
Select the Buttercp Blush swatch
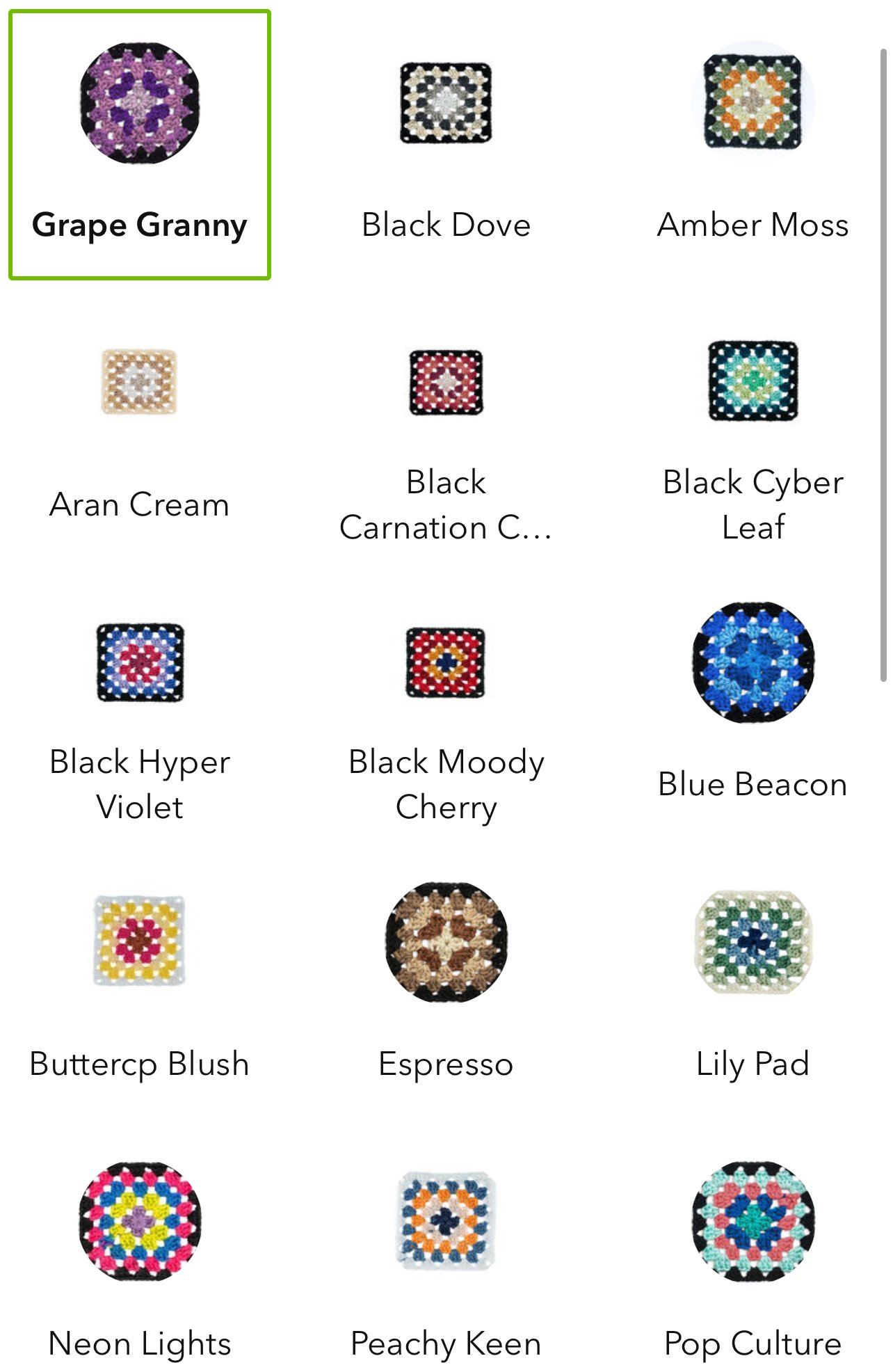(140, 941)
